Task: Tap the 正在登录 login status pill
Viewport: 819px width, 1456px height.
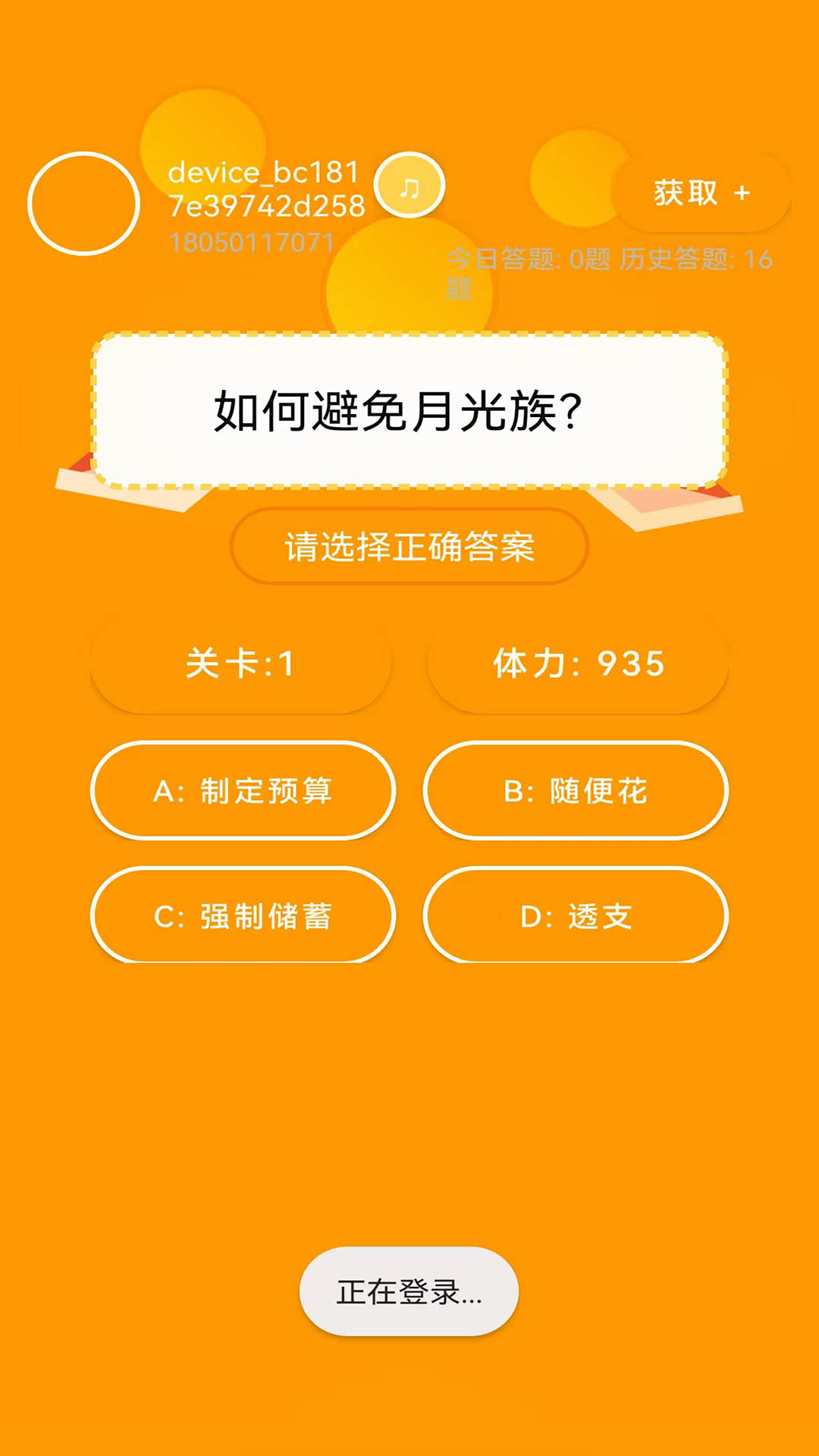Action: tap(409, 1282)
